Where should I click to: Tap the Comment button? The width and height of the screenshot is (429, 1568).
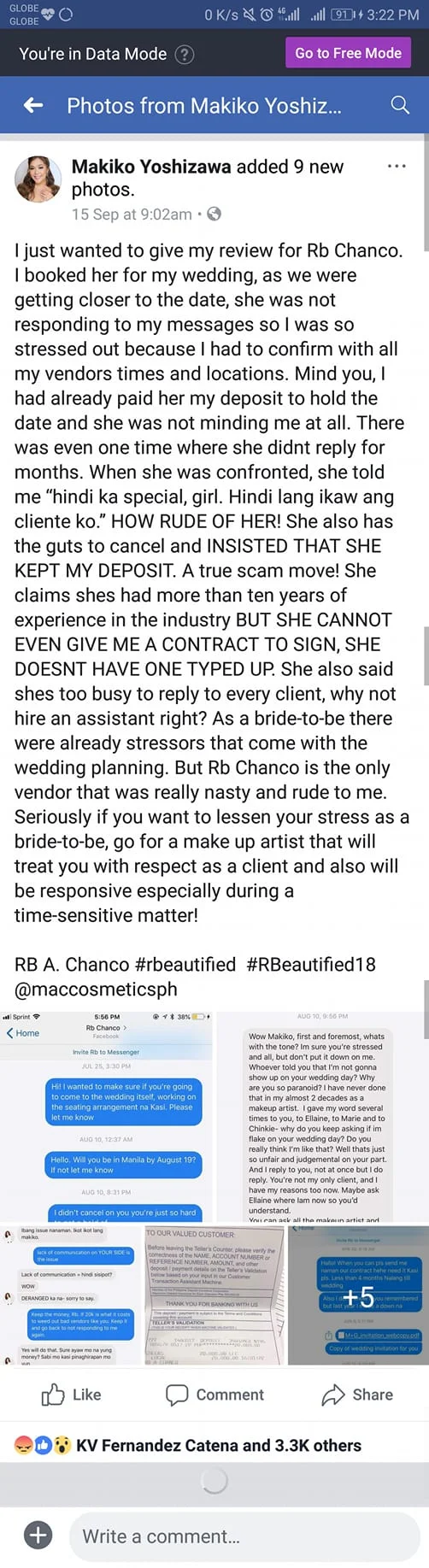click(x=214, y=1395)
